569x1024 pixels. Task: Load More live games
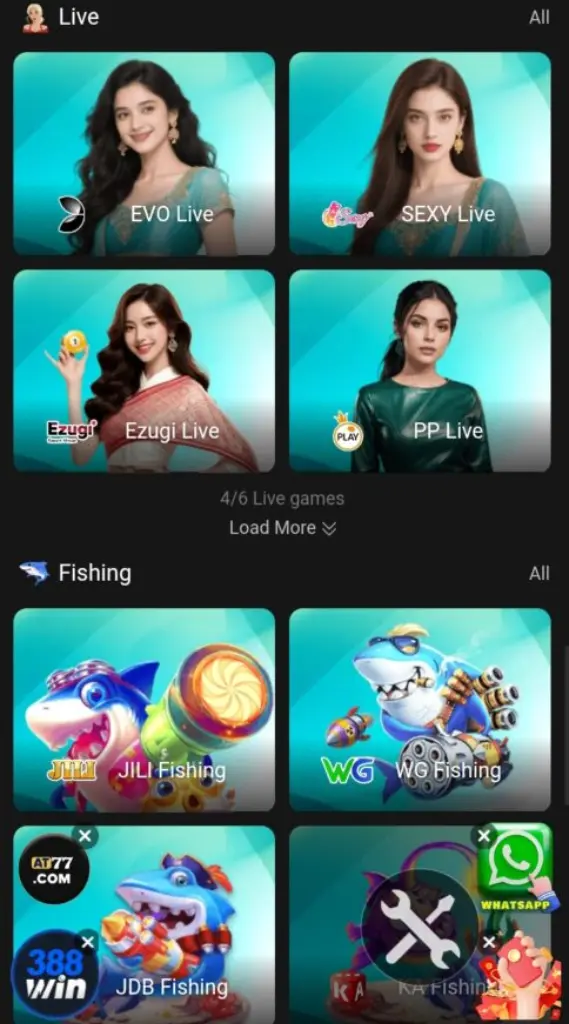coord(283,528)
